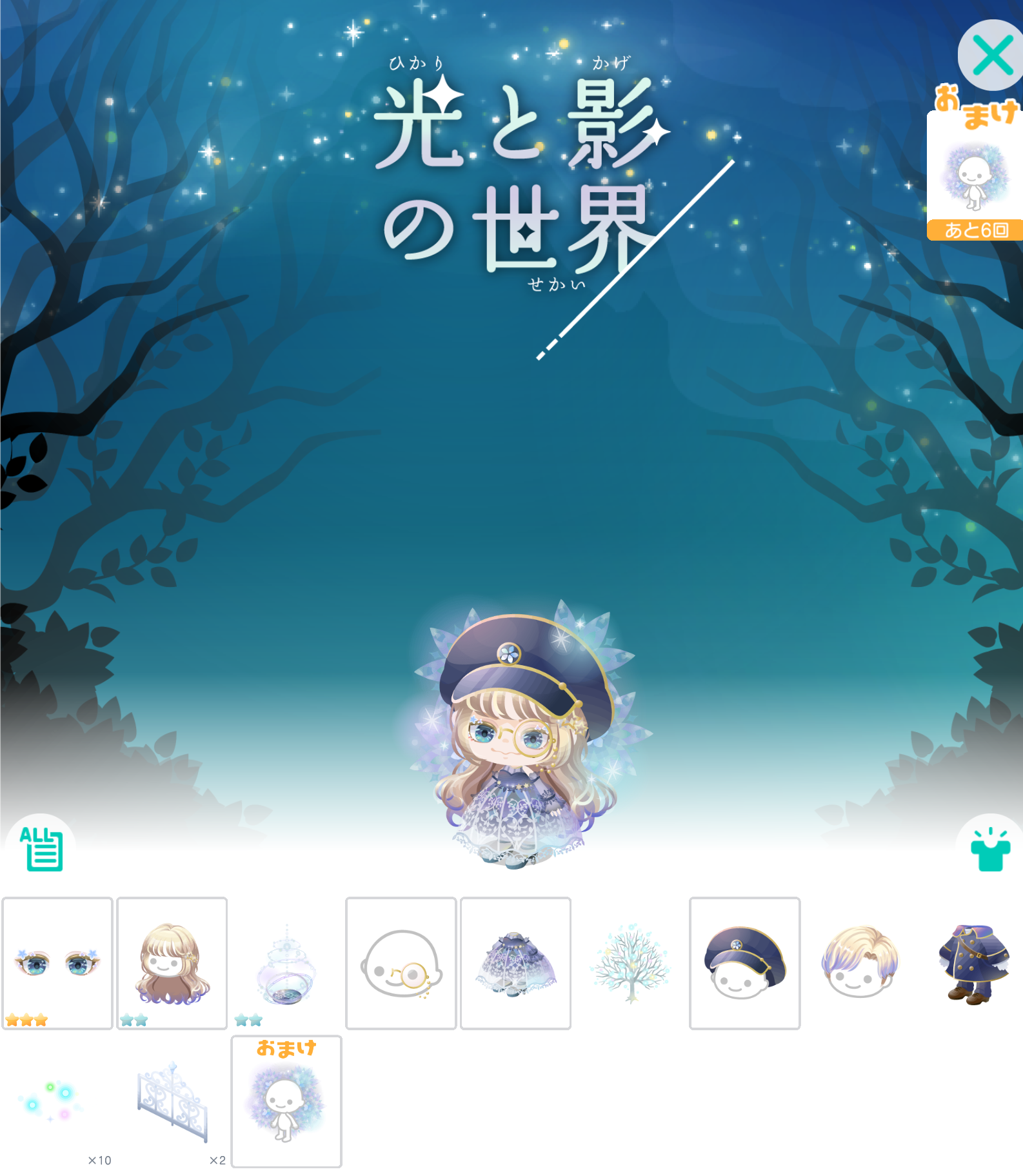The image size is (1023, 1176).
Task: Select the navy coat outfit item
Action: pos(973,964)
